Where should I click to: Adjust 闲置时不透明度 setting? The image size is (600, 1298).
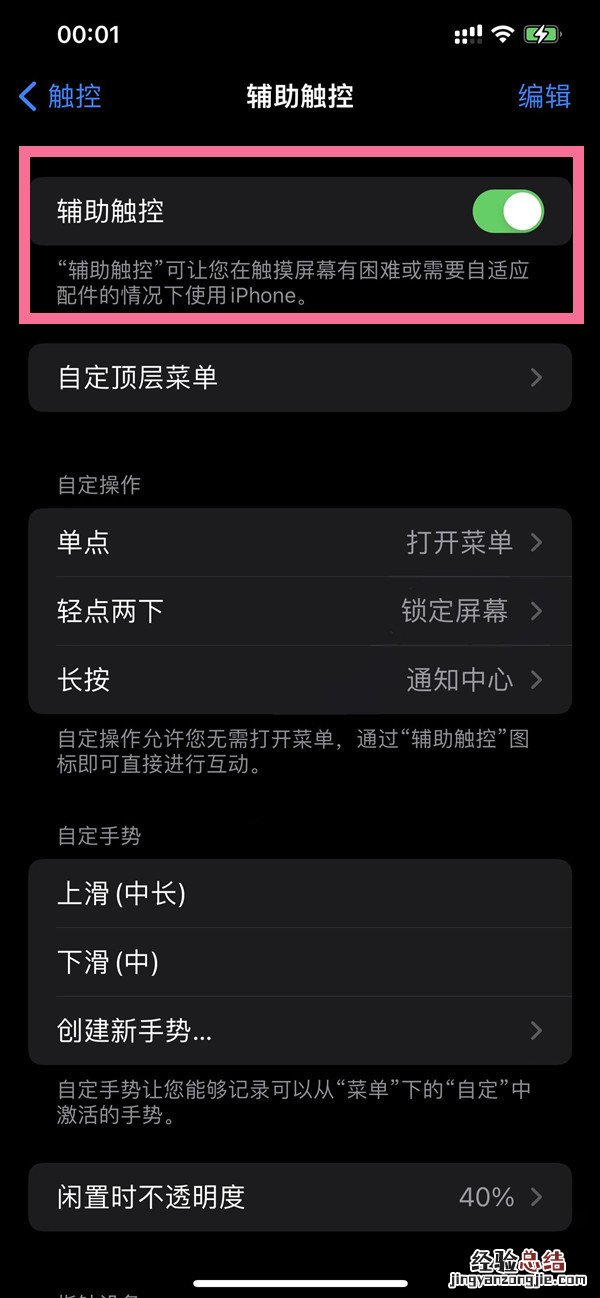(300, 1197)
